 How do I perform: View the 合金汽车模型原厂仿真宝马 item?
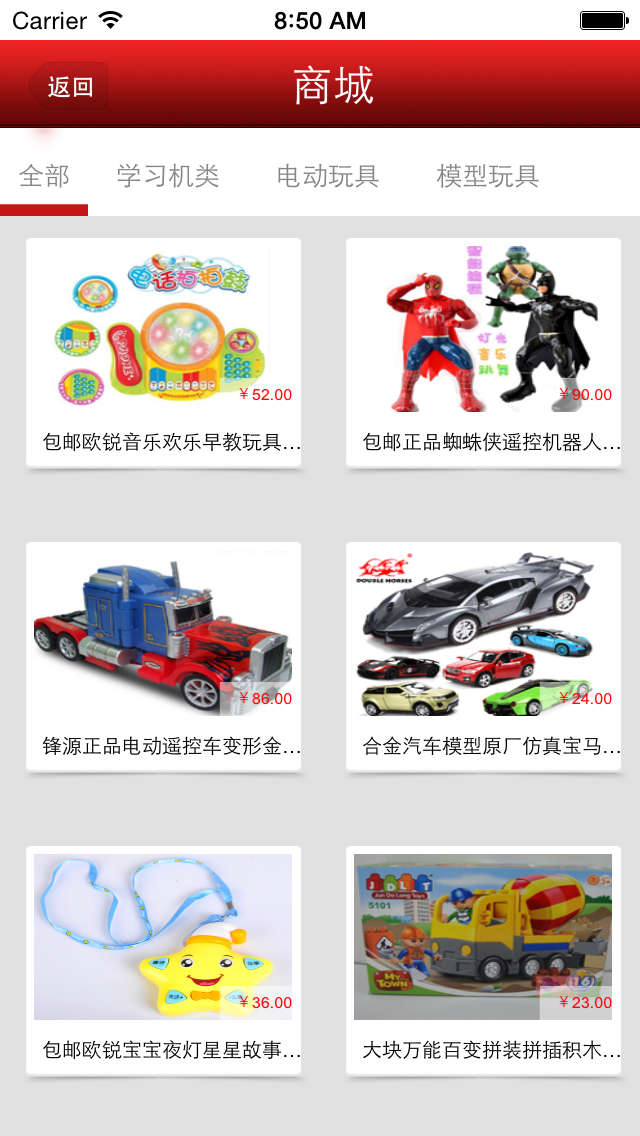[x=483, y=656]
